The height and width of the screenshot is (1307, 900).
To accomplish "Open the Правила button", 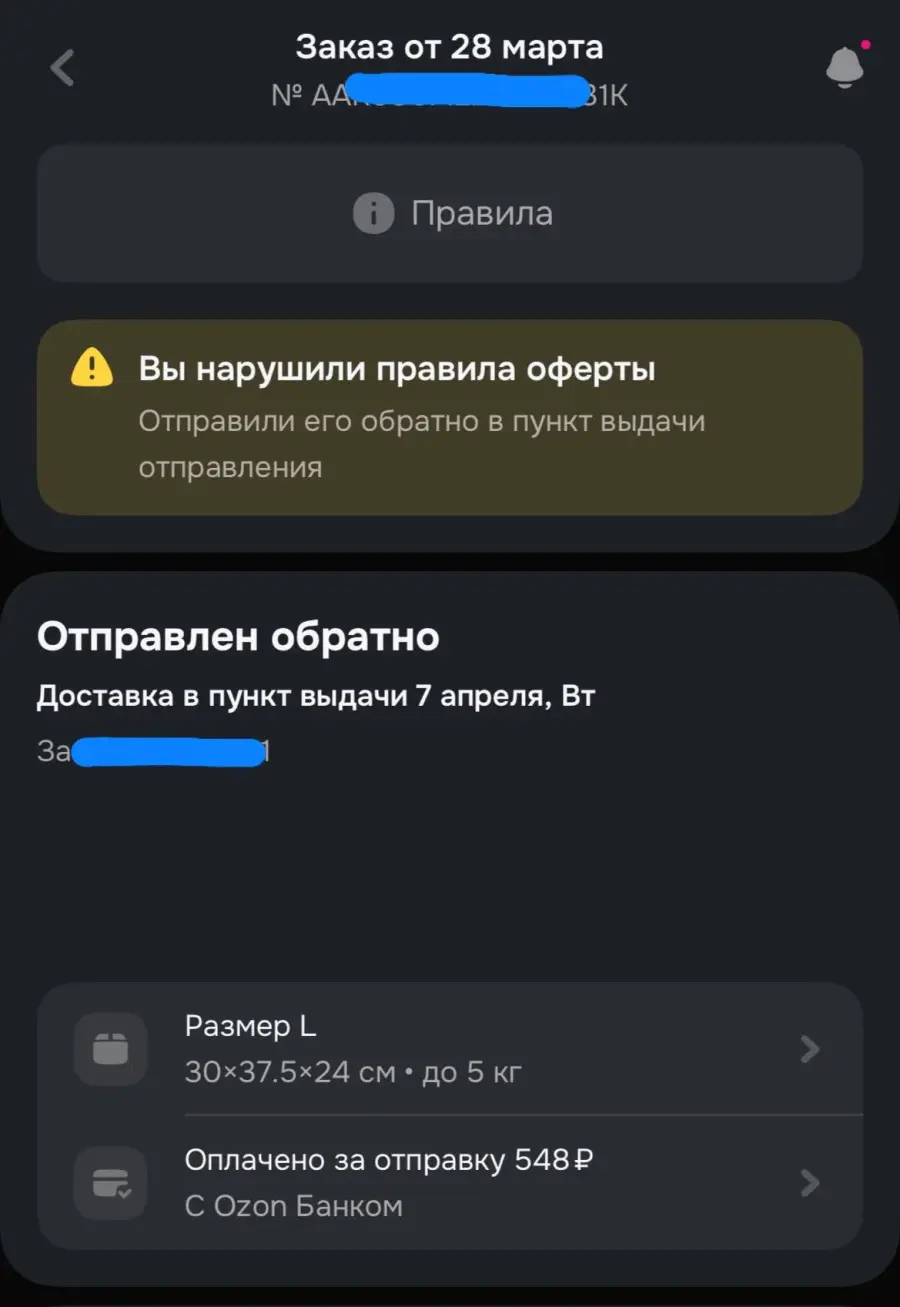I will click(450, 213).
